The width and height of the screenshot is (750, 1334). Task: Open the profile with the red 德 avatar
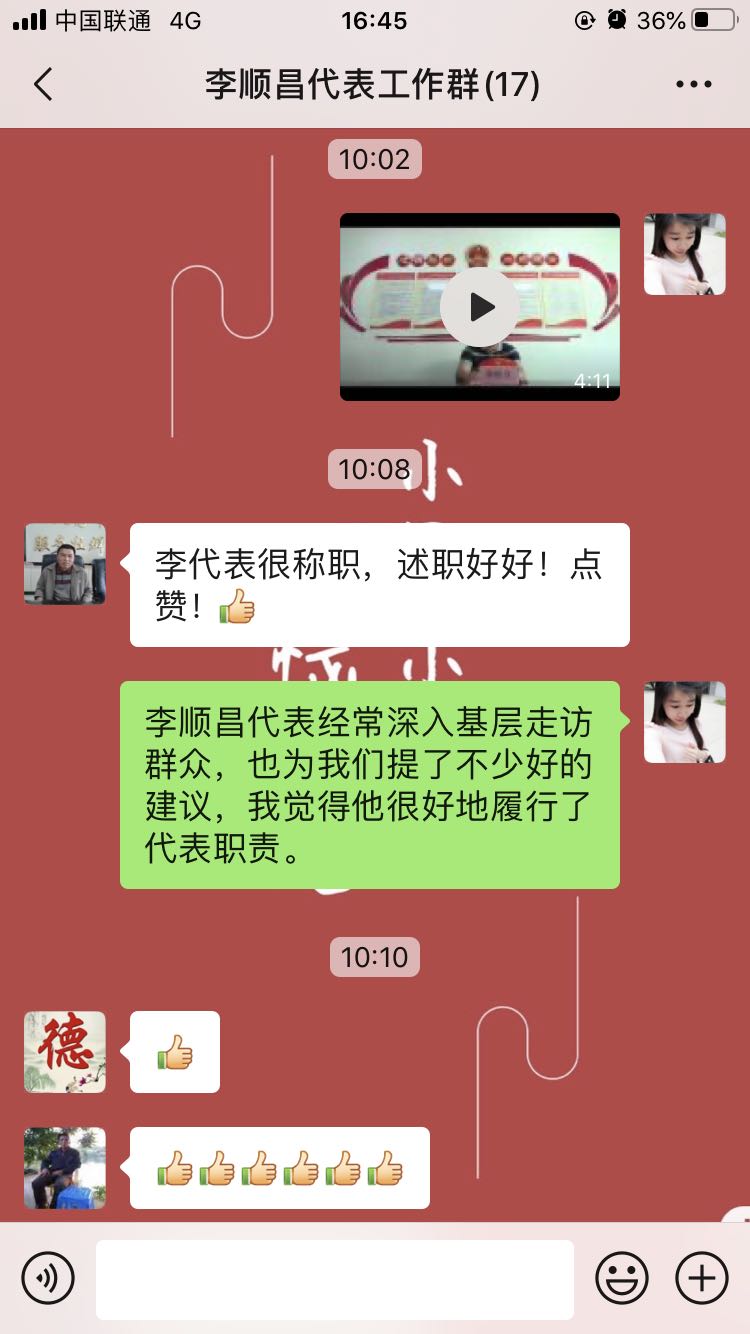(65, 1052)
